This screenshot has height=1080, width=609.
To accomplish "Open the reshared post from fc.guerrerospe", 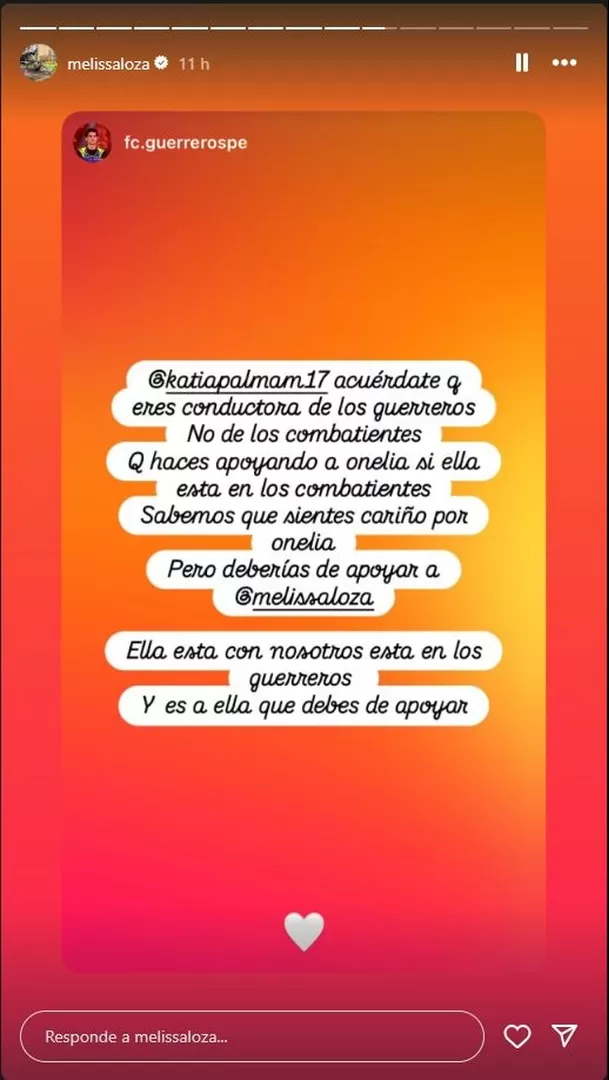I will point(304,540).
